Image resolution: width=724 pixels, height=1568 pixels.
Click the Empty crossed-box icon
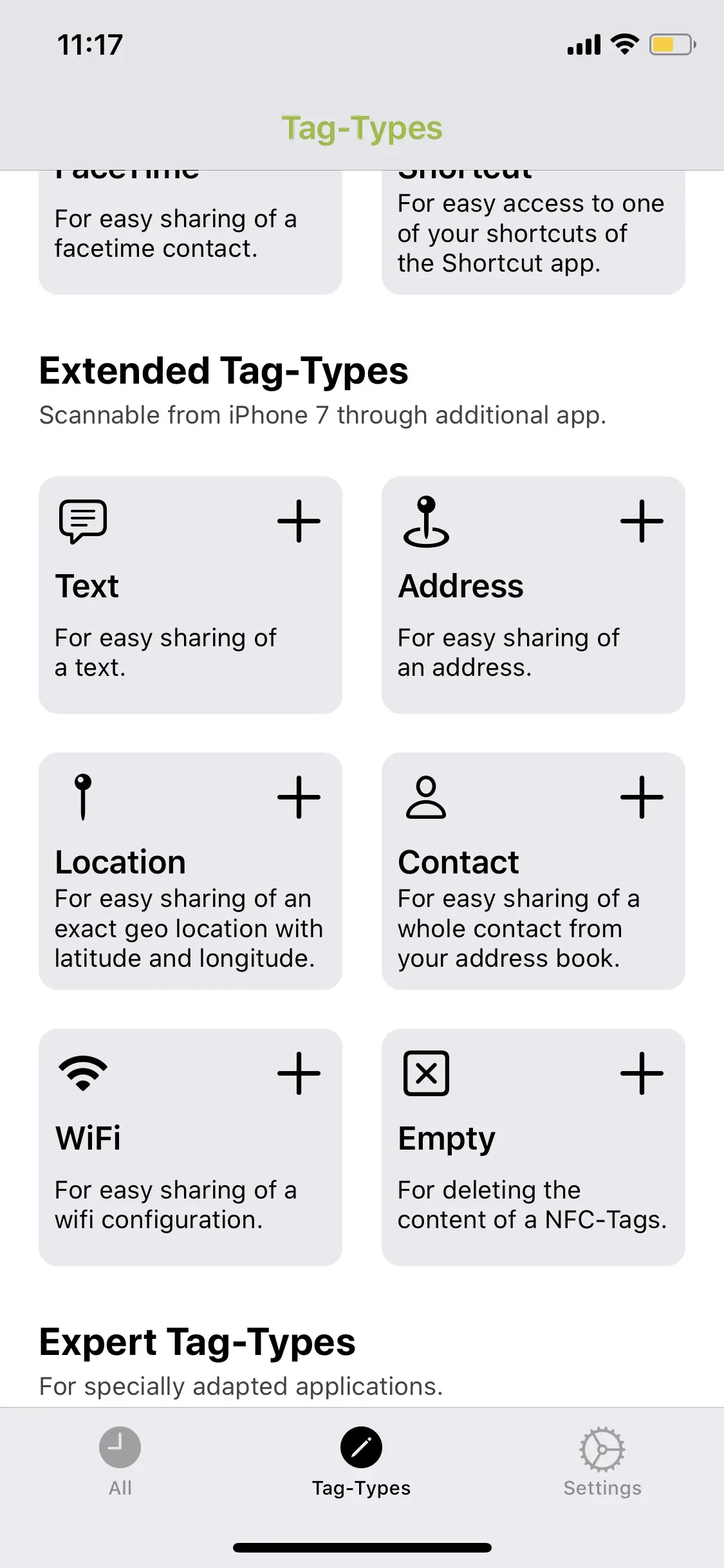coord(427,1072)
